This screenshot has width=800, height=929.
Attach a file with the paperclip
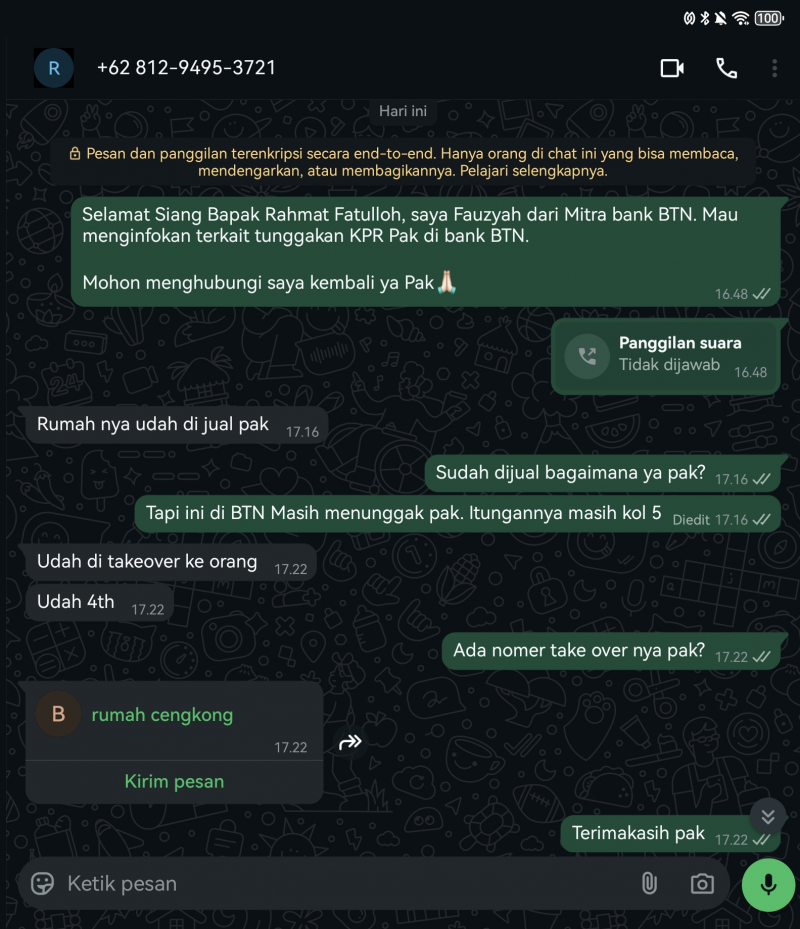coord(649,884)
